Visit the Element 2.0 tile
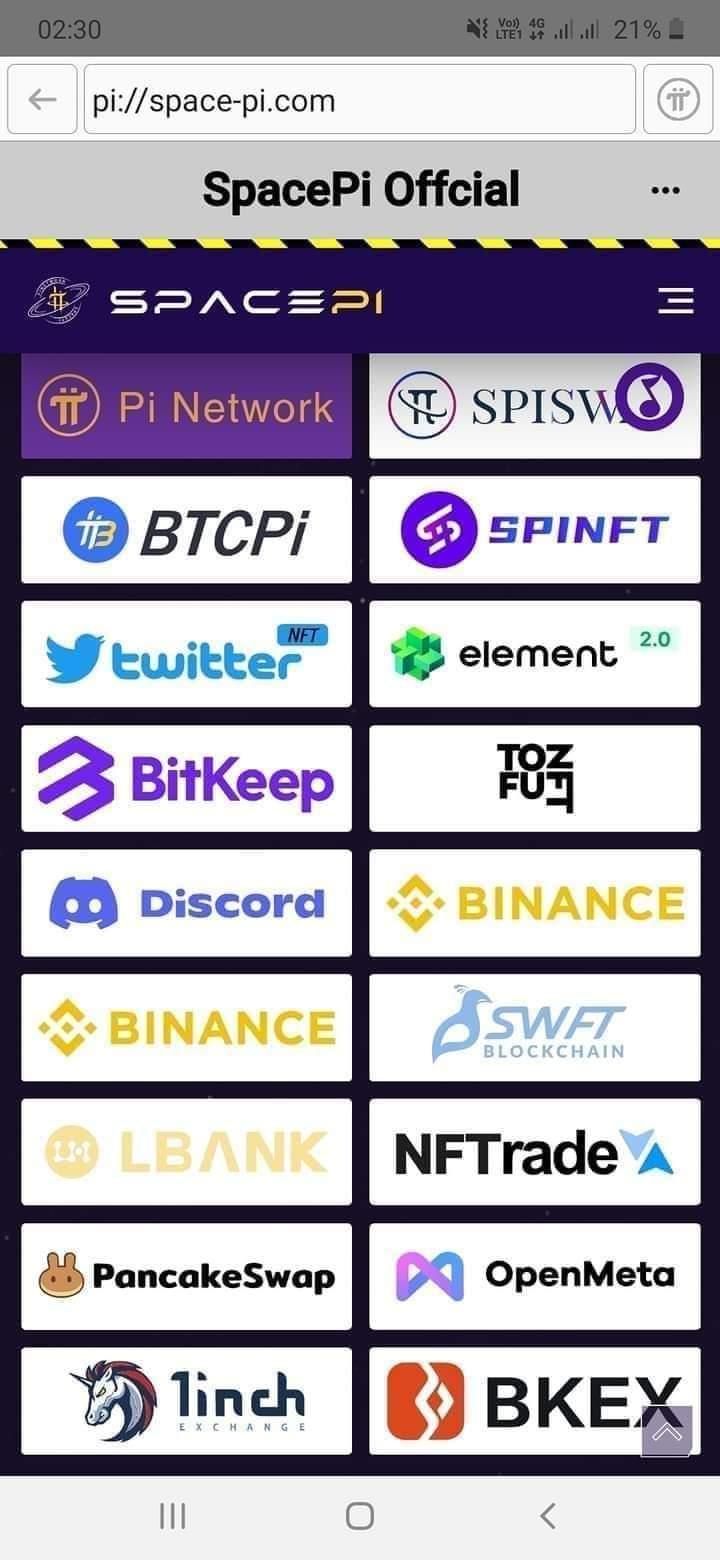Screen dimensions: 720x1560 [x=534, y=654]
